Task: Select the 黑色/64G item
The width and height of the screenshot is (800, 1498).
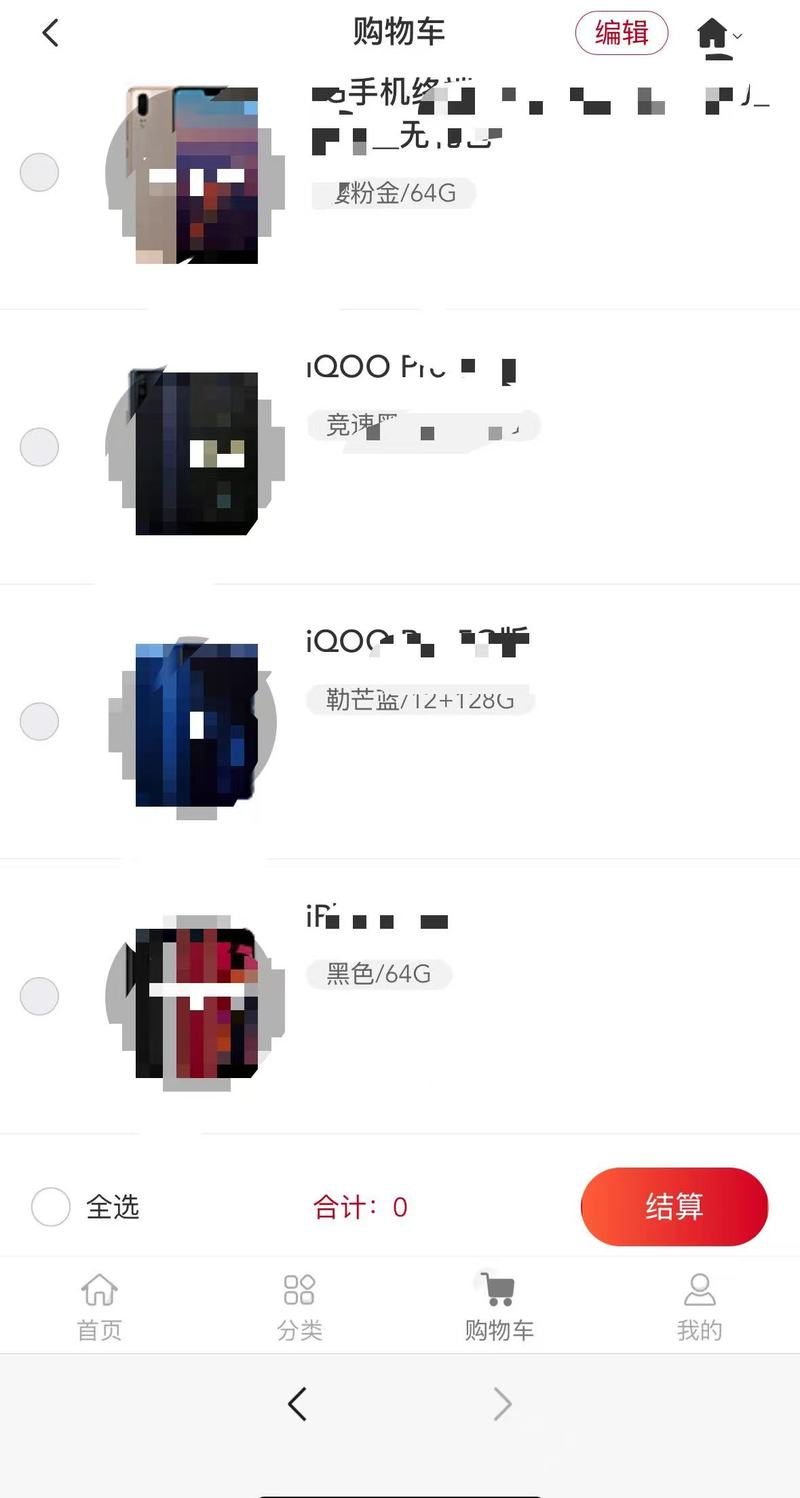Action: (40, 996)
